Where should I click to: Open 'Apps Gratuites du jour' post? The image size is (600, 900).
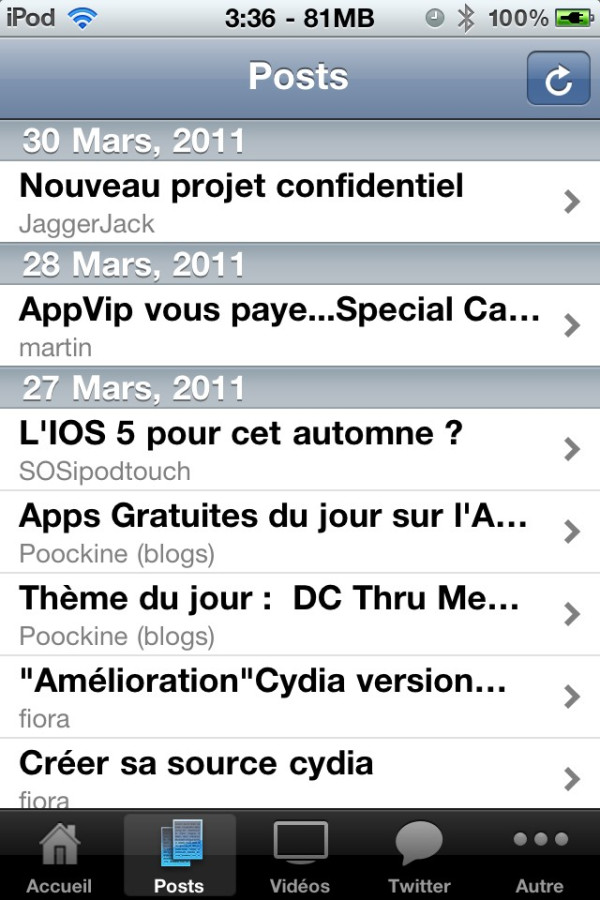(x=300, y=532)
